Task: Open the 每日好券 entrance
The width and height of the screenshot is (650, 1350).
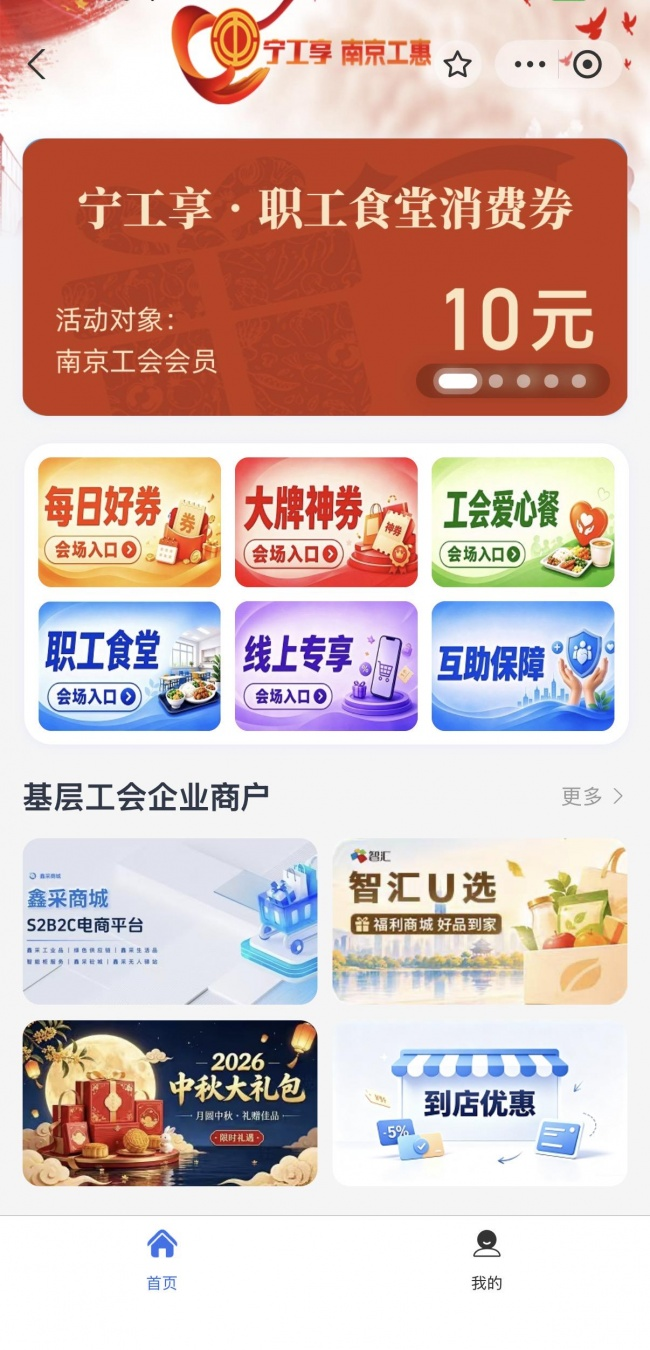Action: (x=129, y=522)
